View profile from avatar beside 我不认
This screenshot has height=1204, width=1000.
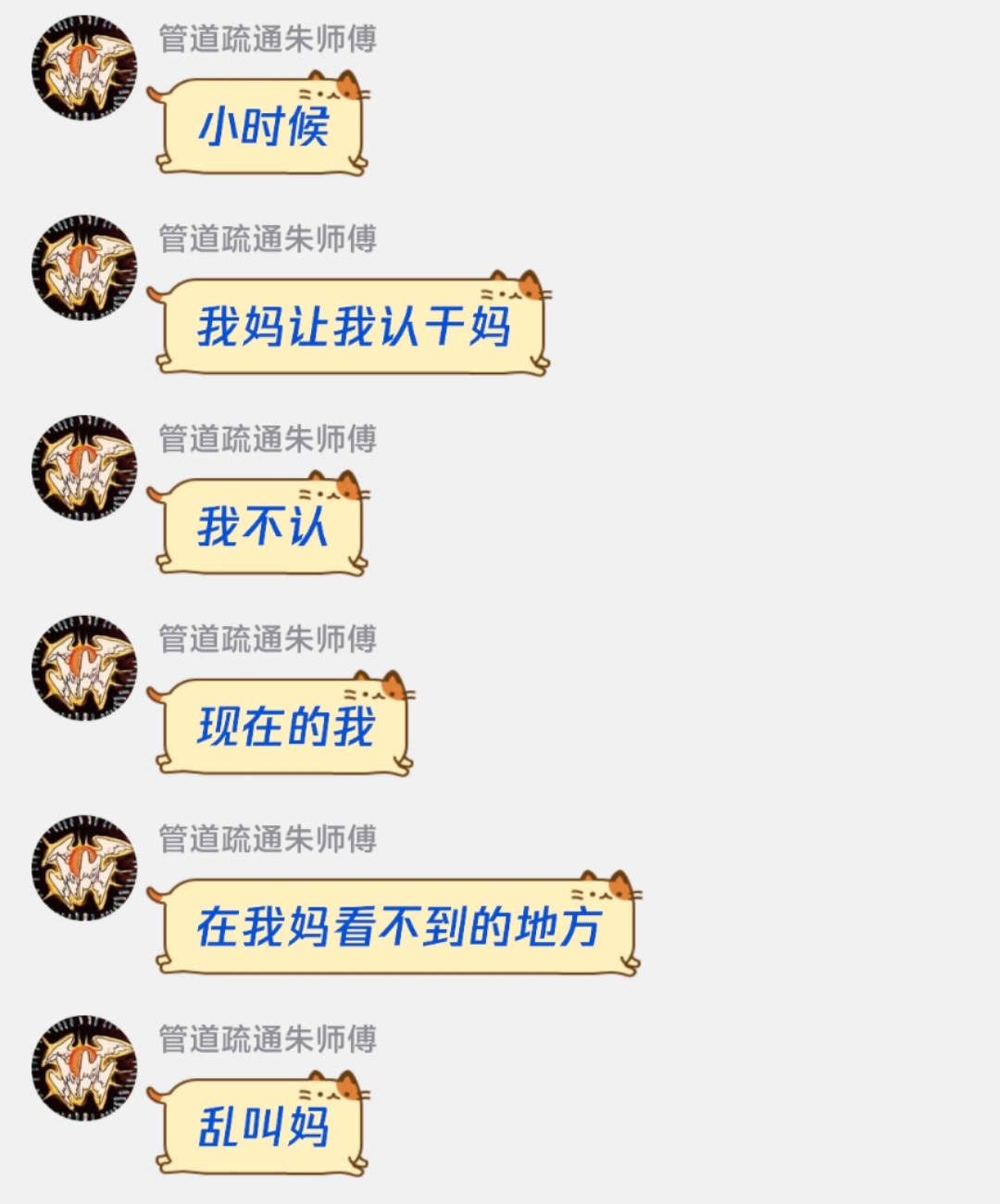[x=84, y=468]
